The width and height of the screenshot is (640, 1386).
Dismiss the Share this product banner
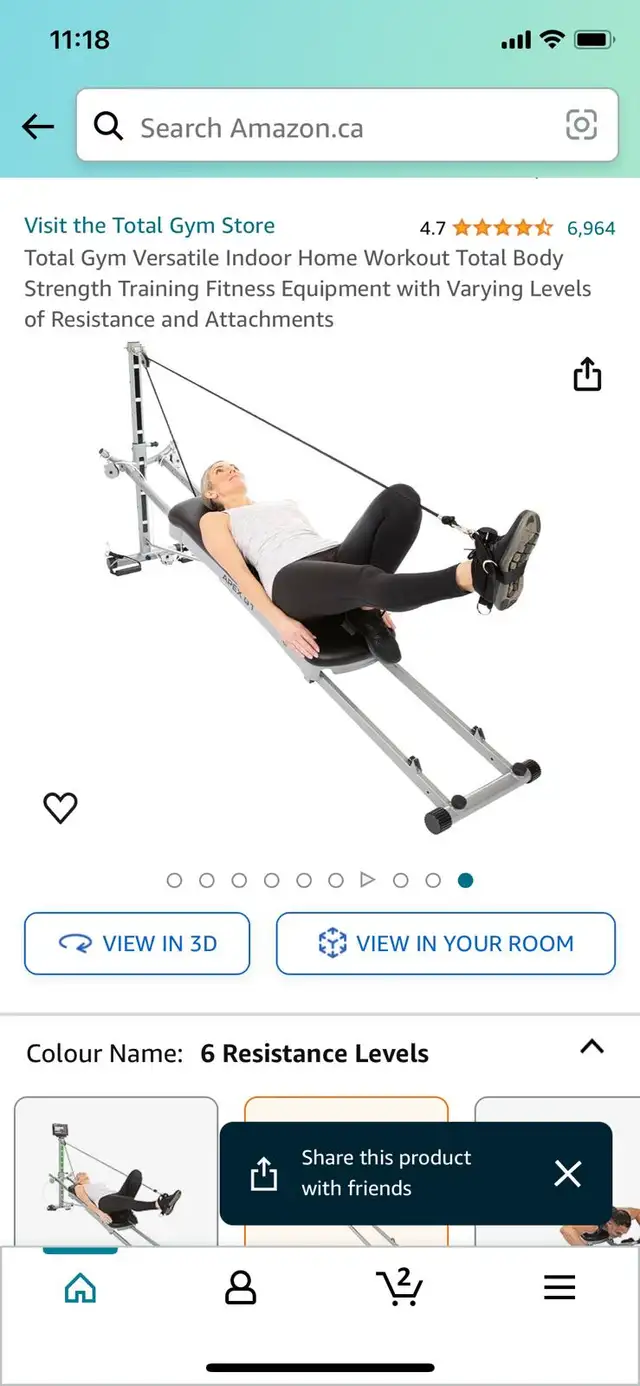click(568, 1174)
